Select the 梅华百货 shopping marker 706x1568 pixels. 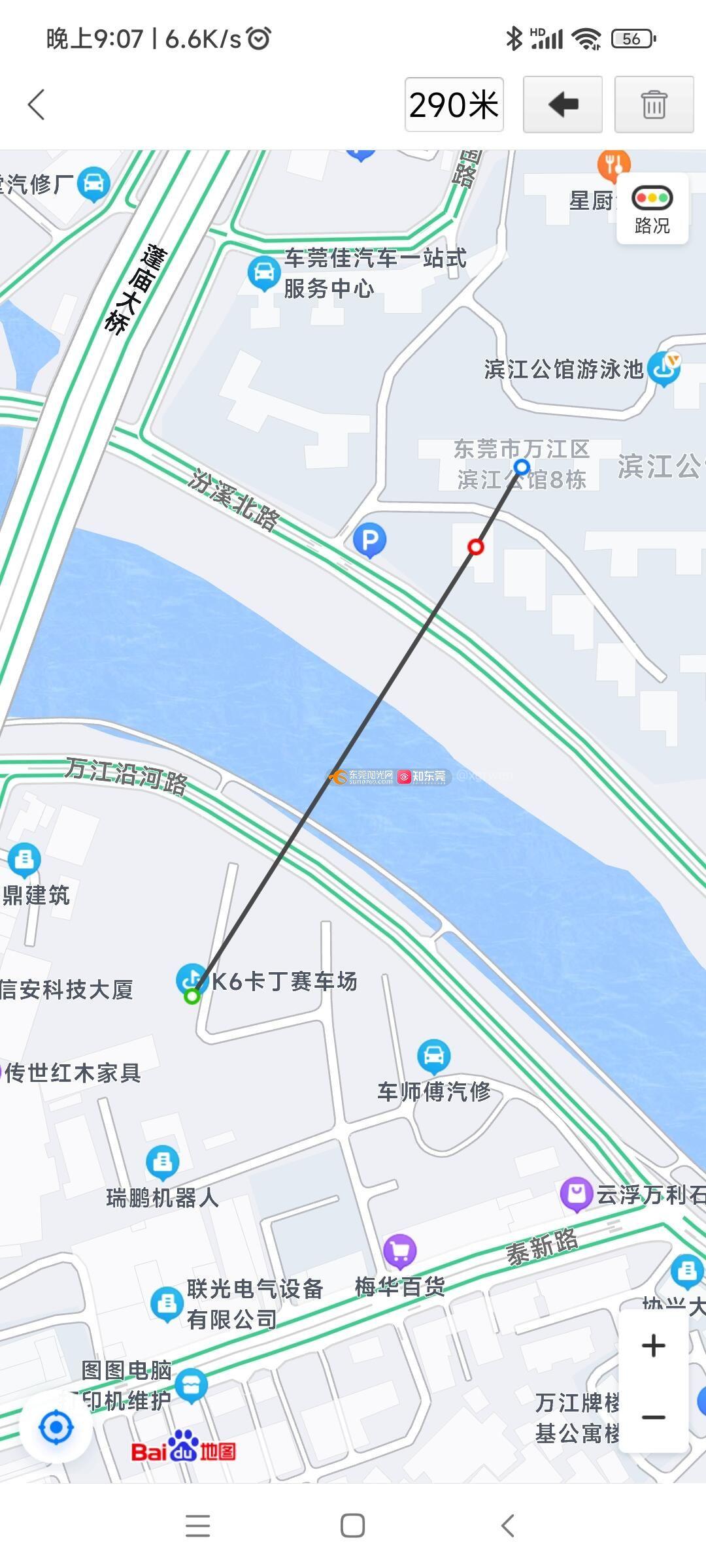click(x=399, y=1250)
